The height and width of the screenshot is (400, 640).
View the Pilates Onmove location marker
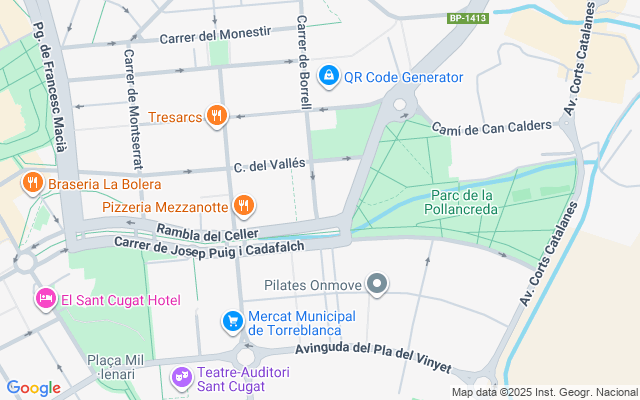coord(377,285)
